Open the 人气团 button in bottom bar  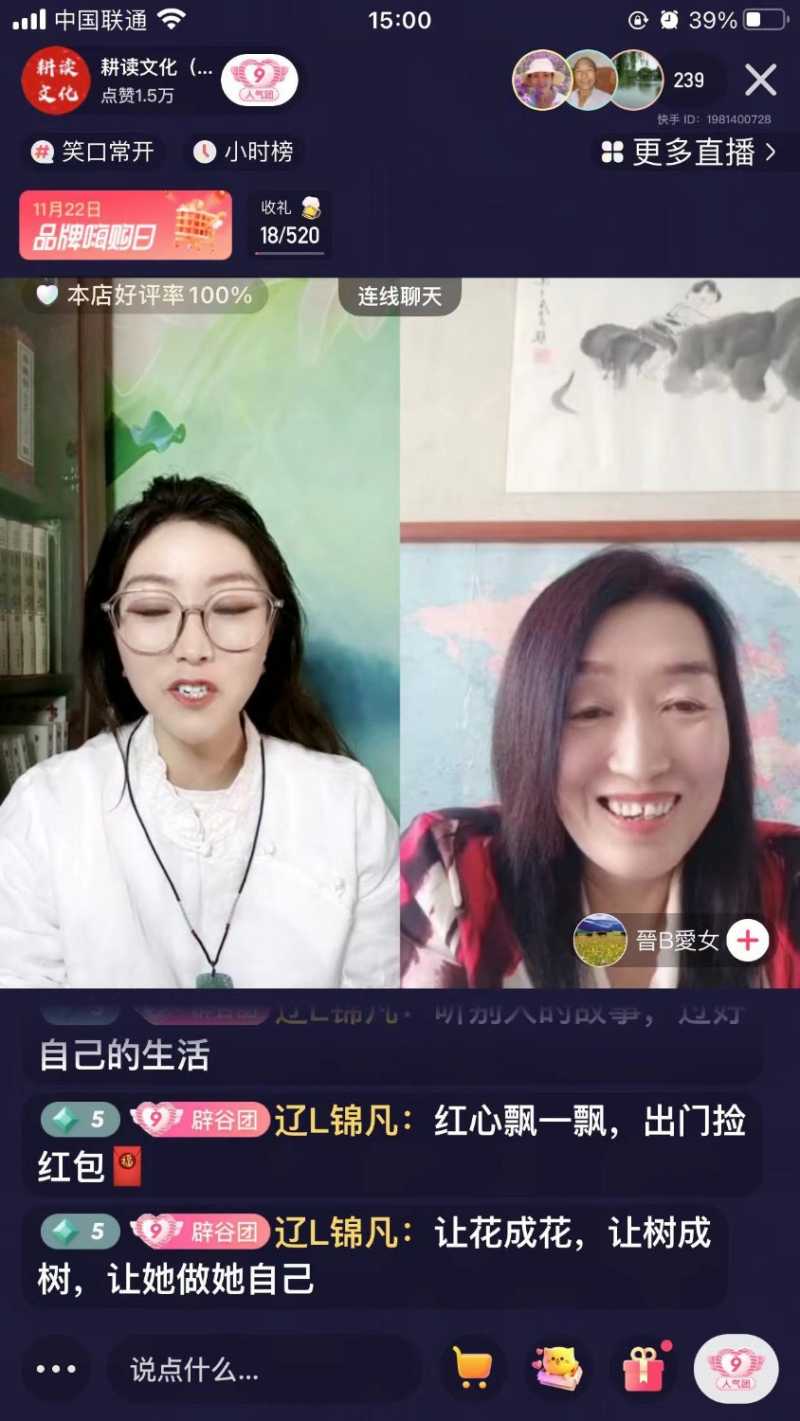(736, 1369)
